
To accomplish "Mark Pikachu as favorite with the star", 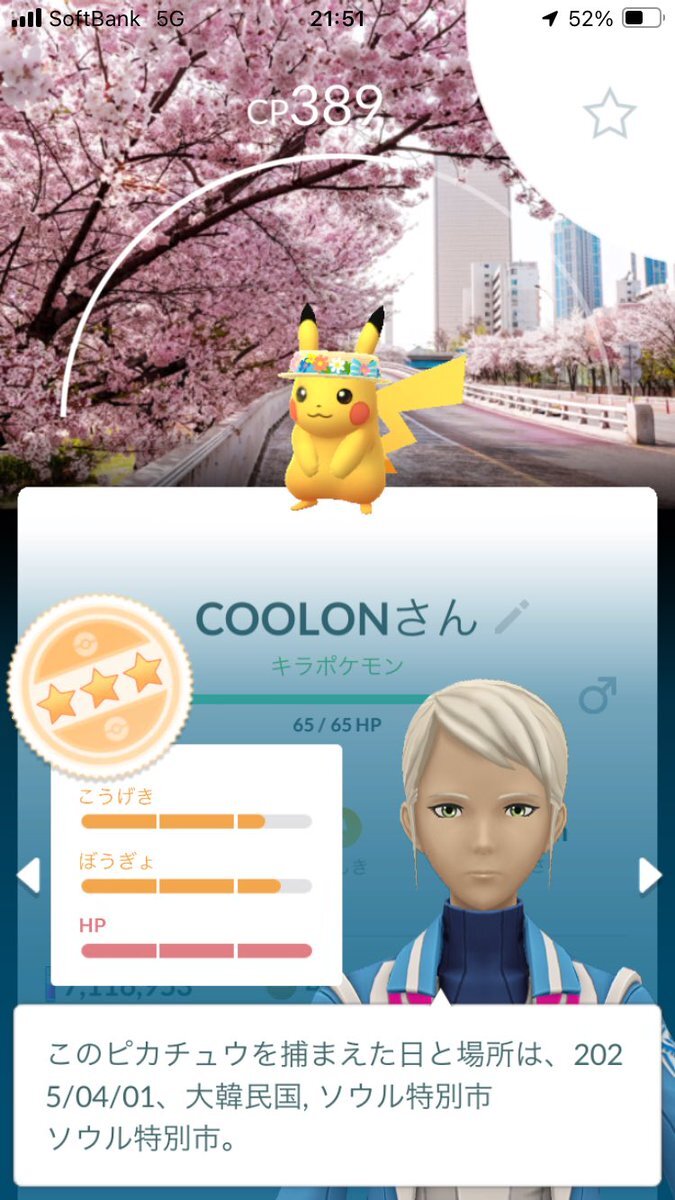I will pos(609,113).
